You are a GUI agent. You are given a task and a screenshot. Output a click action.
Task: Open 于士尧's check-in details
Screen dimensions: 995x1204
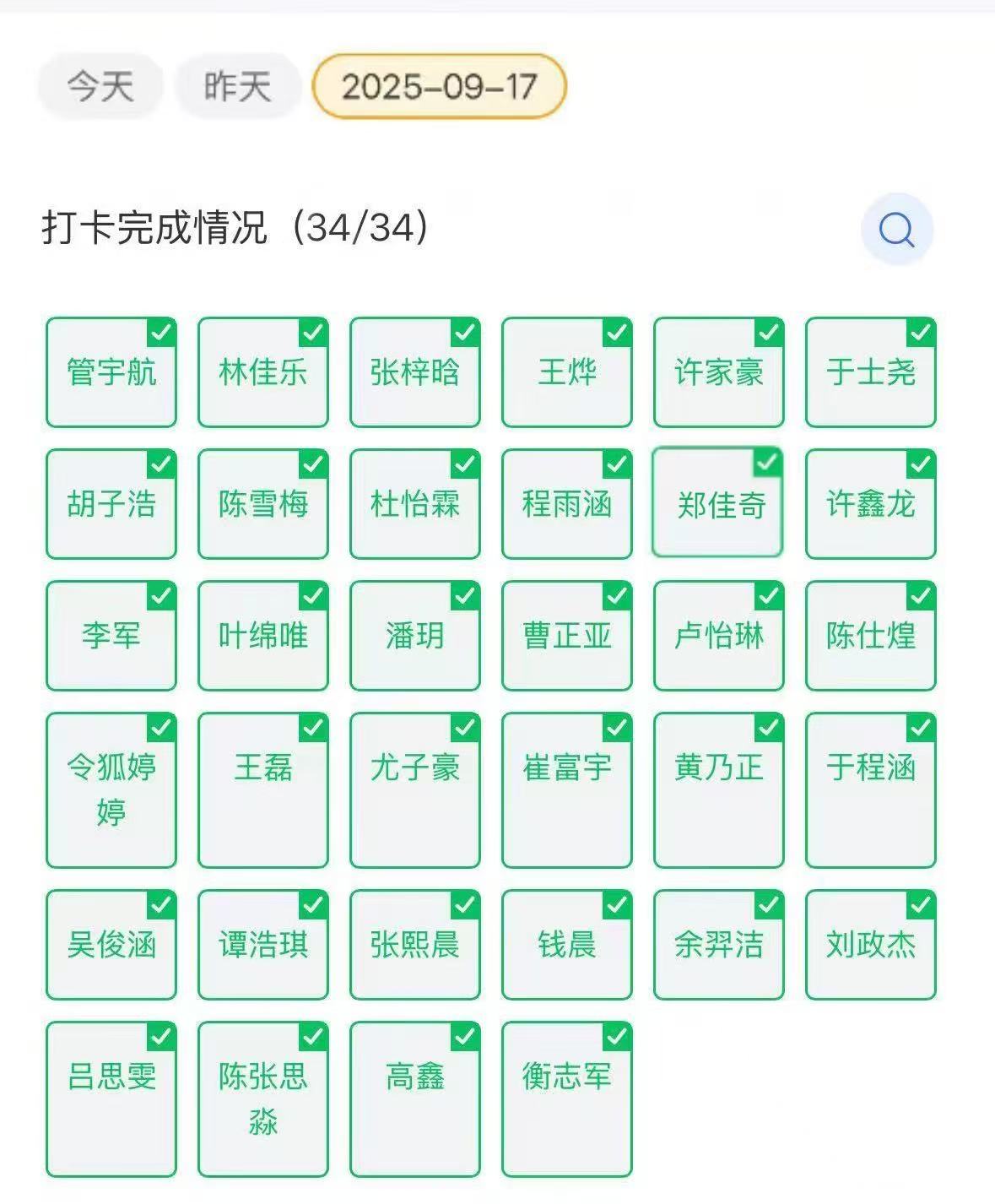[x=871, y=372]
